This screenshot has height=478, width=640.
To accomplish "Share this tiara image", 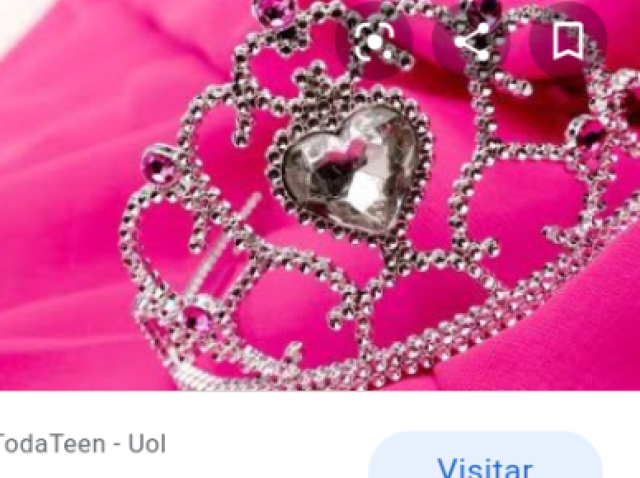I will click(x=471, y=42).
